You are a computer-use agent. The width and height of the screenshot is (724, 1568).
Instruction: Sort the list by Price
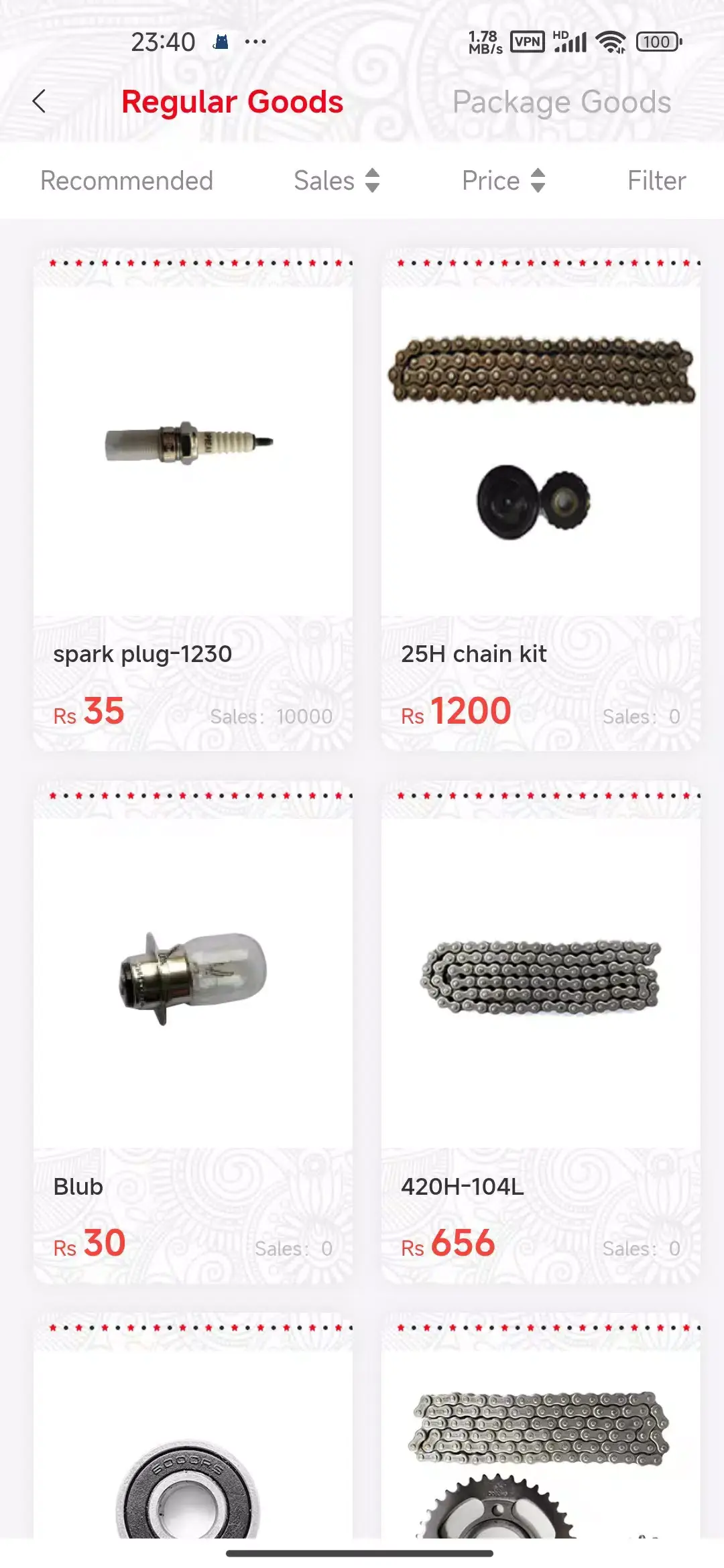(x=503, y=181)
